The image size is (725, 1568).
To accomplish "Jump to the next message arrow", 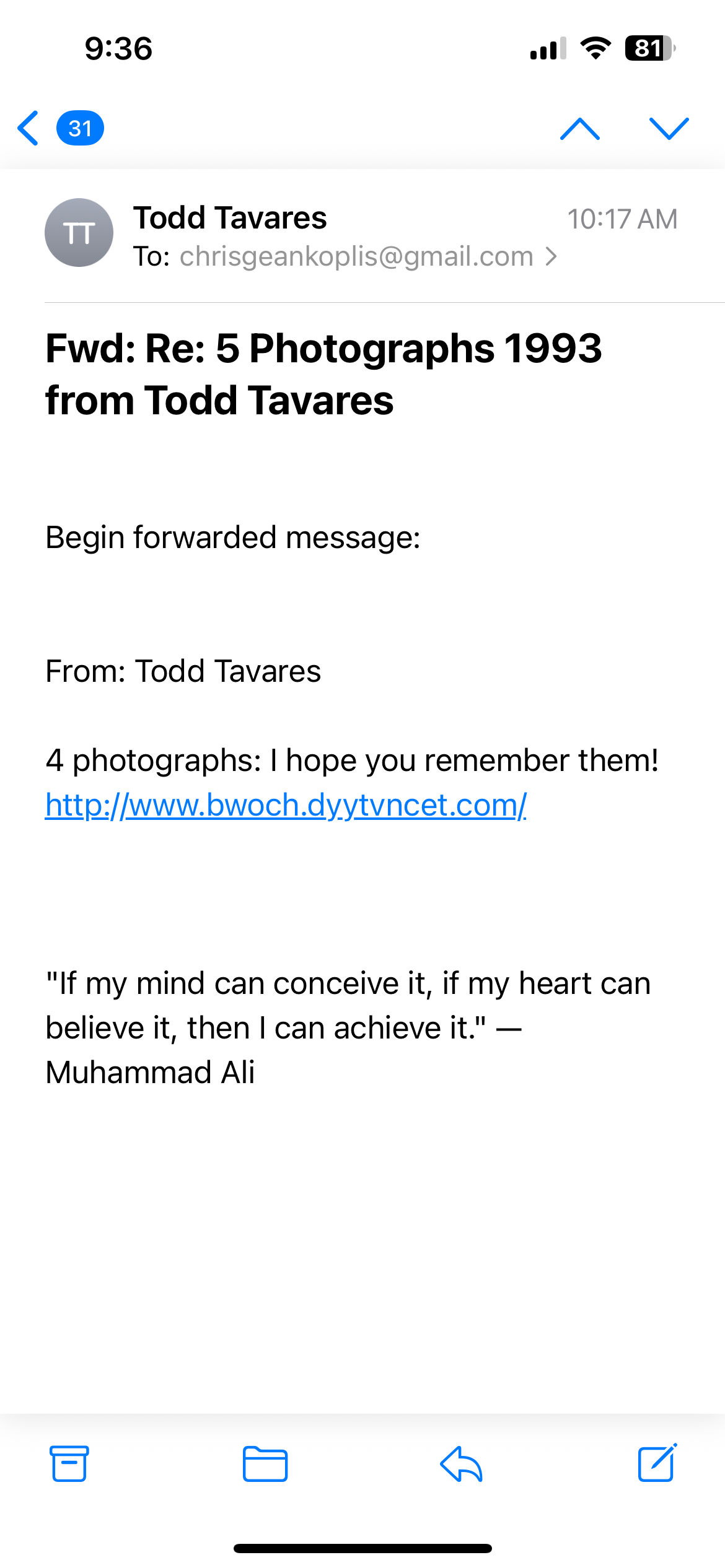I will click(x=669, y=128).
